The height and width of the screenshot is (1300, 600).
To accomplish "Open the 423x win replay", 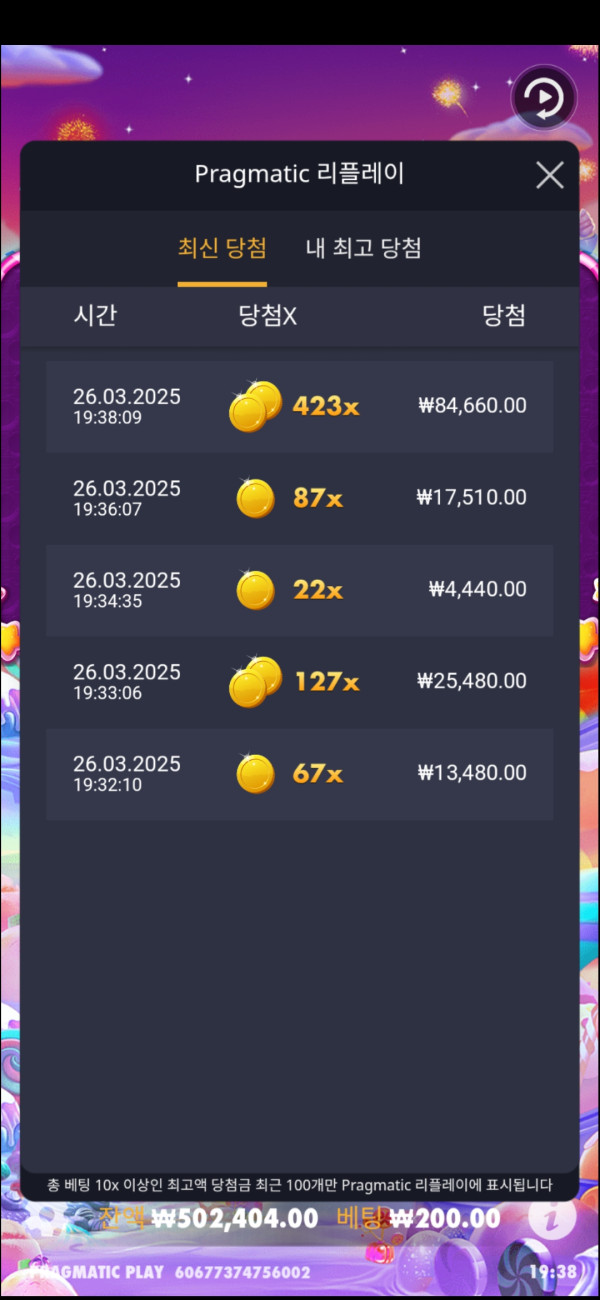I will 299,406.
